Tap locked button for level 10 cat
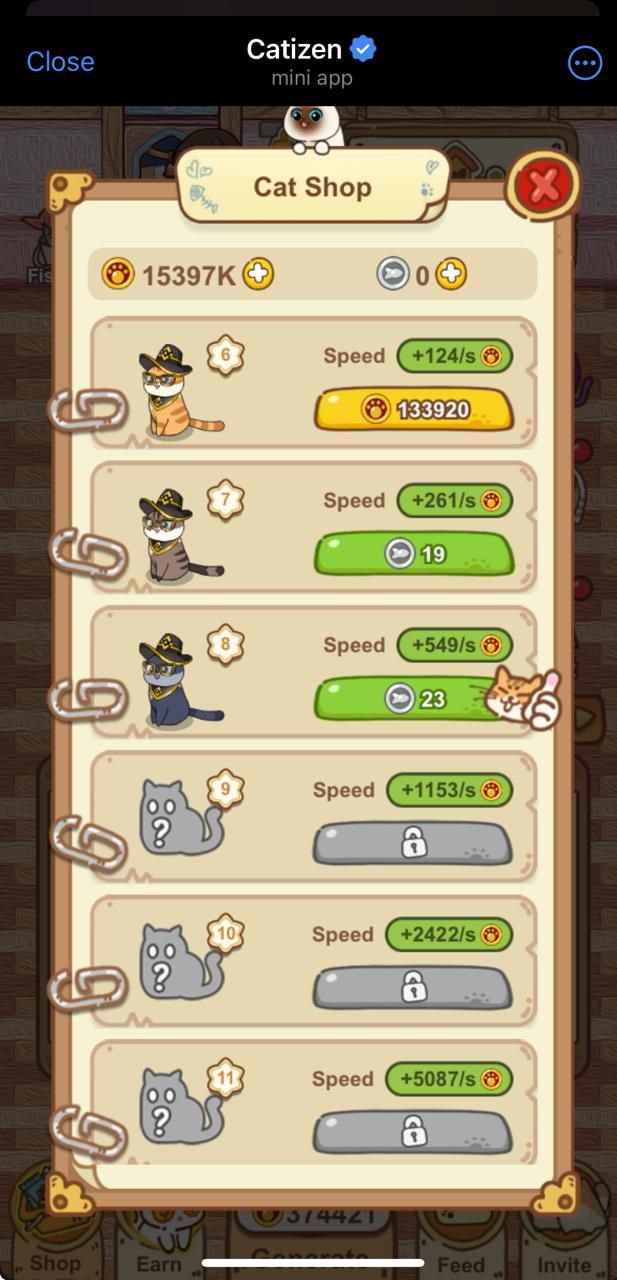The width and height of the screenshot is (617, 1280). 412,989
